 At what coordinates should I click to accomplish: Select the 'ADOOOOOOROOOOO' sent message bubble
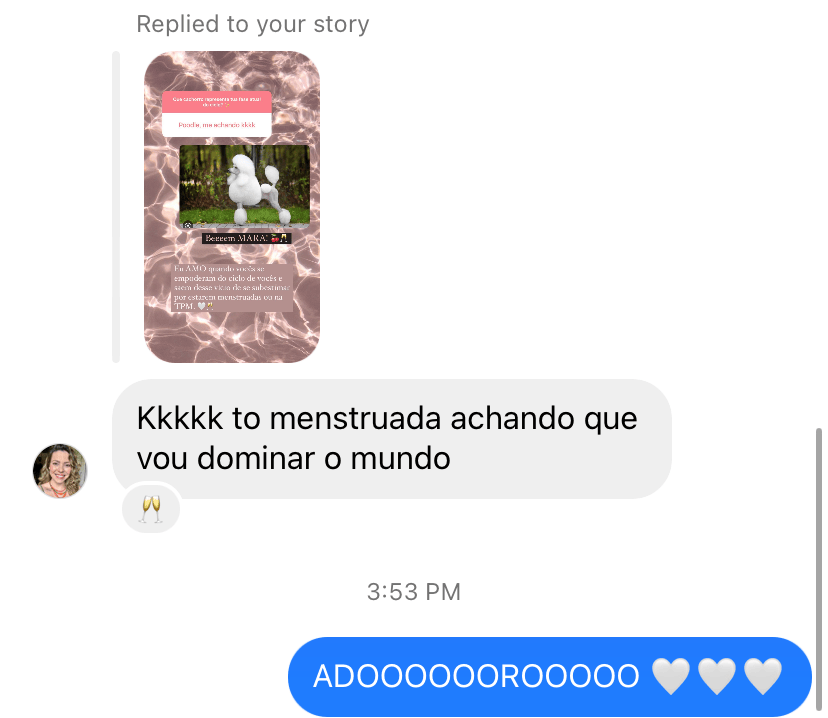click(549, 677)
